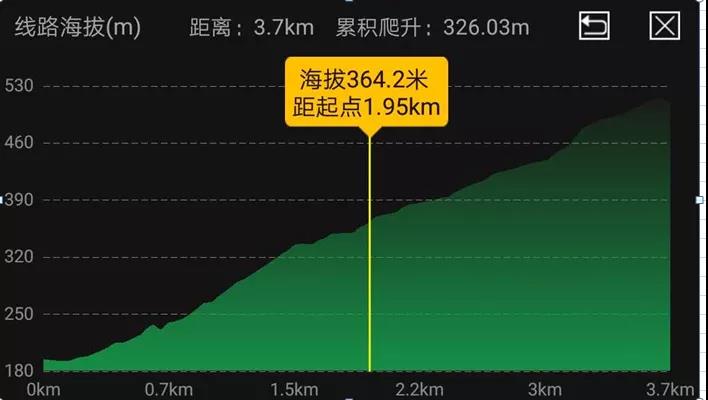Close the elevation profile chart
Image resolution: width=708 pixels, height=400 pixels.
click(664, 27)
